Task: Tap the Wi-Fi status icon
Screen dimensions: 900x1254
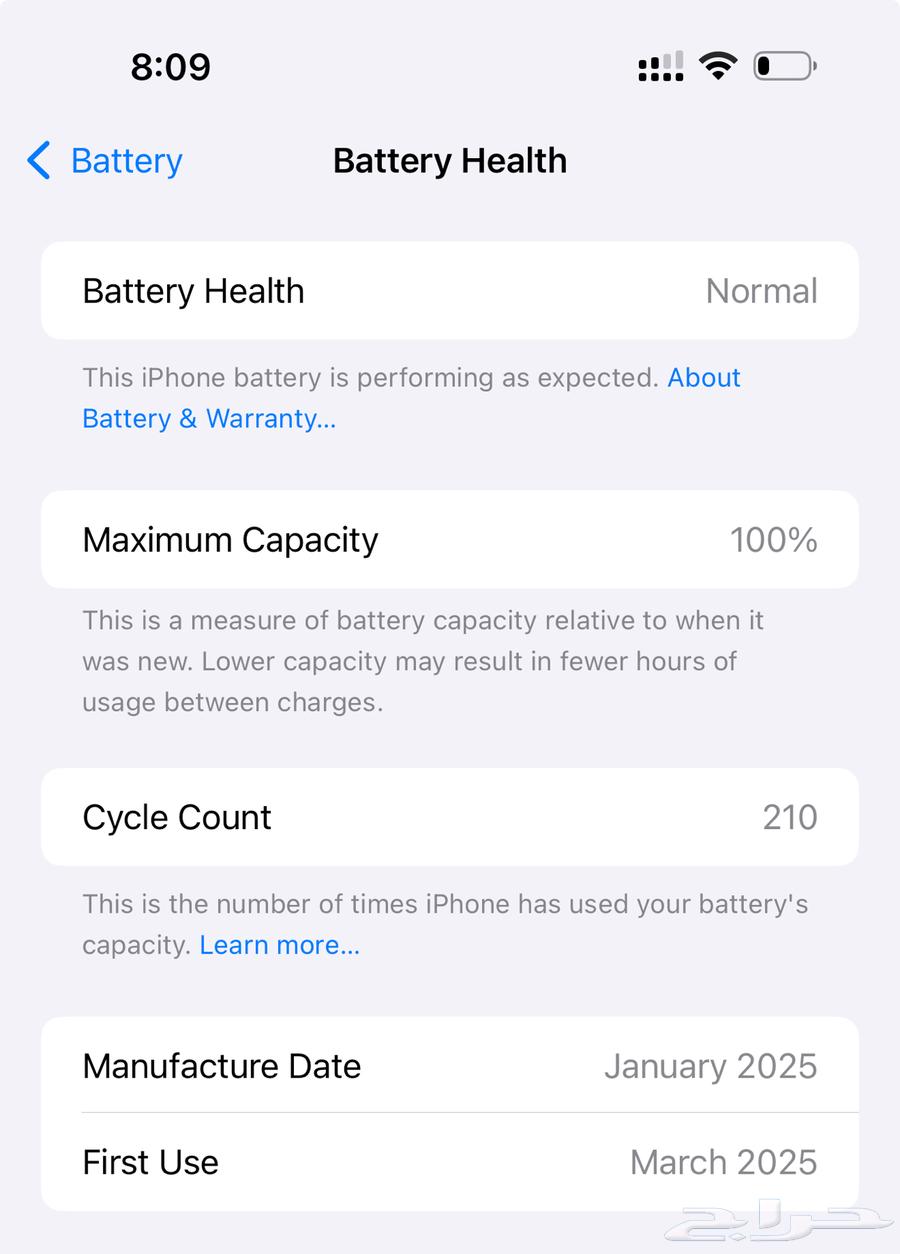Action: (718, 64)
